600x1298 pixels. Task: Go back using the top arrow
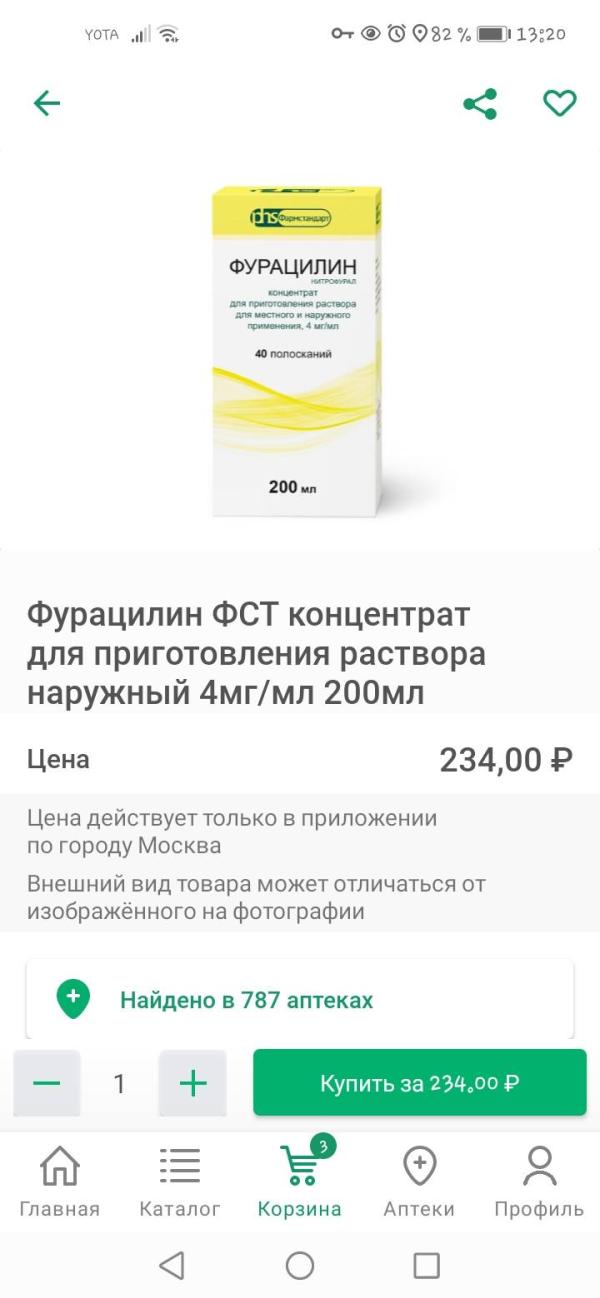47,103
